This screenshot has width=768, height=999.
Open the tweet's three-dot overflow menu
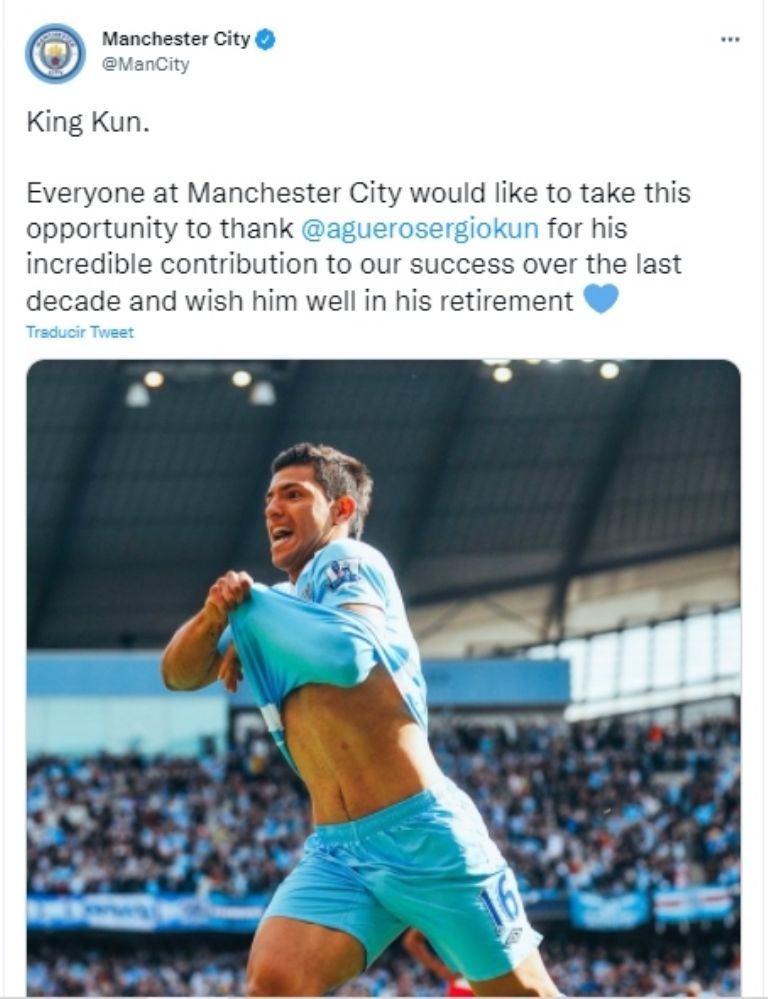click(730, 40)
